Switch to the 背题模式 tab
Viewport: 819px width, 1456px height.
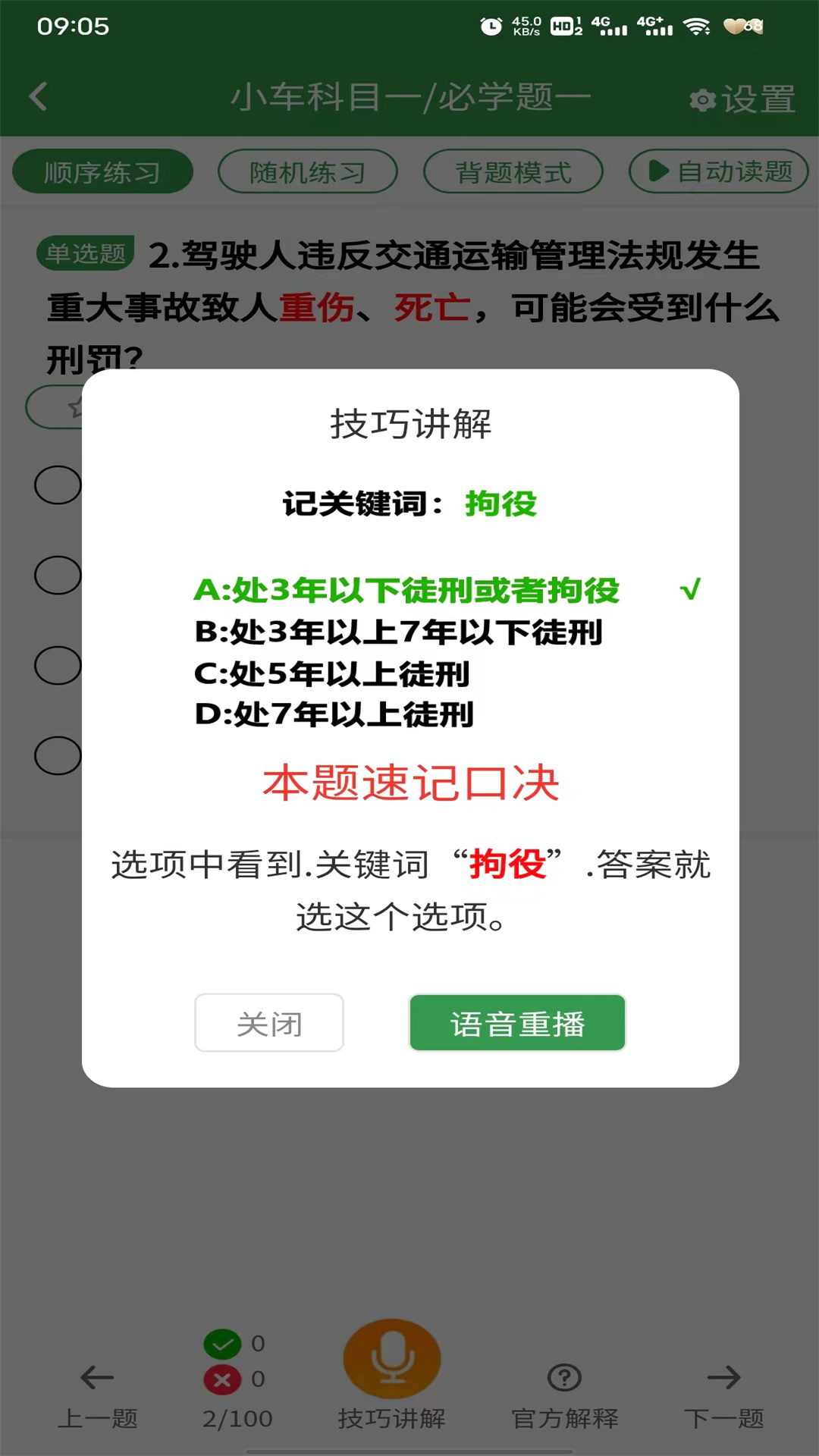pyautogui.click(x=513, y=171)
